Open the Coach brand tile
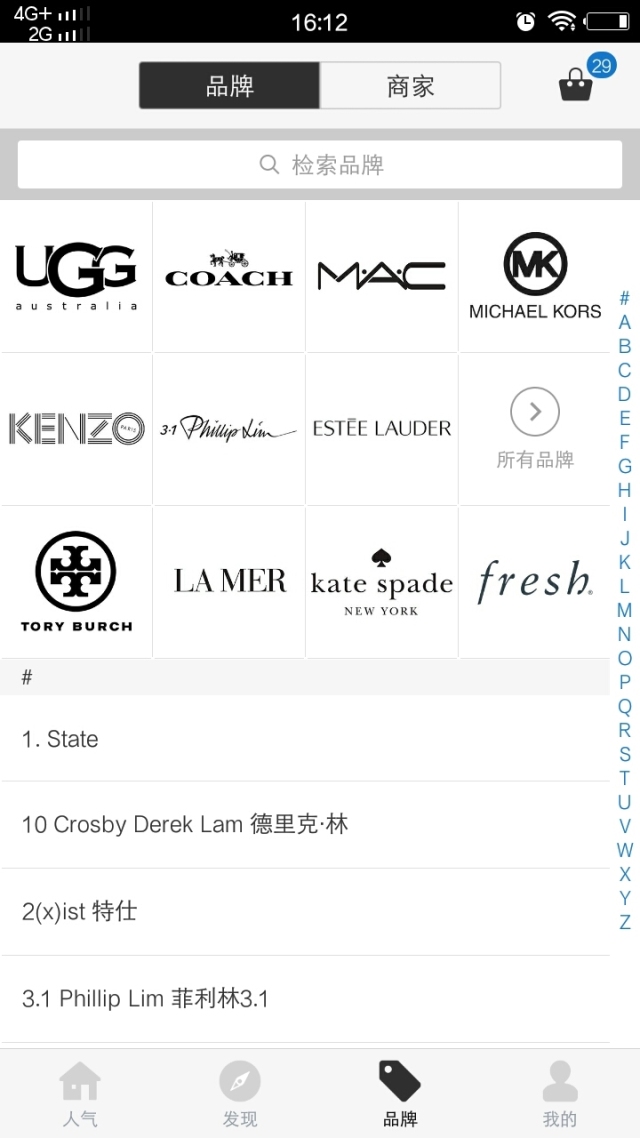This screenshot has width=640, height=1138. (x=229, y=277)
